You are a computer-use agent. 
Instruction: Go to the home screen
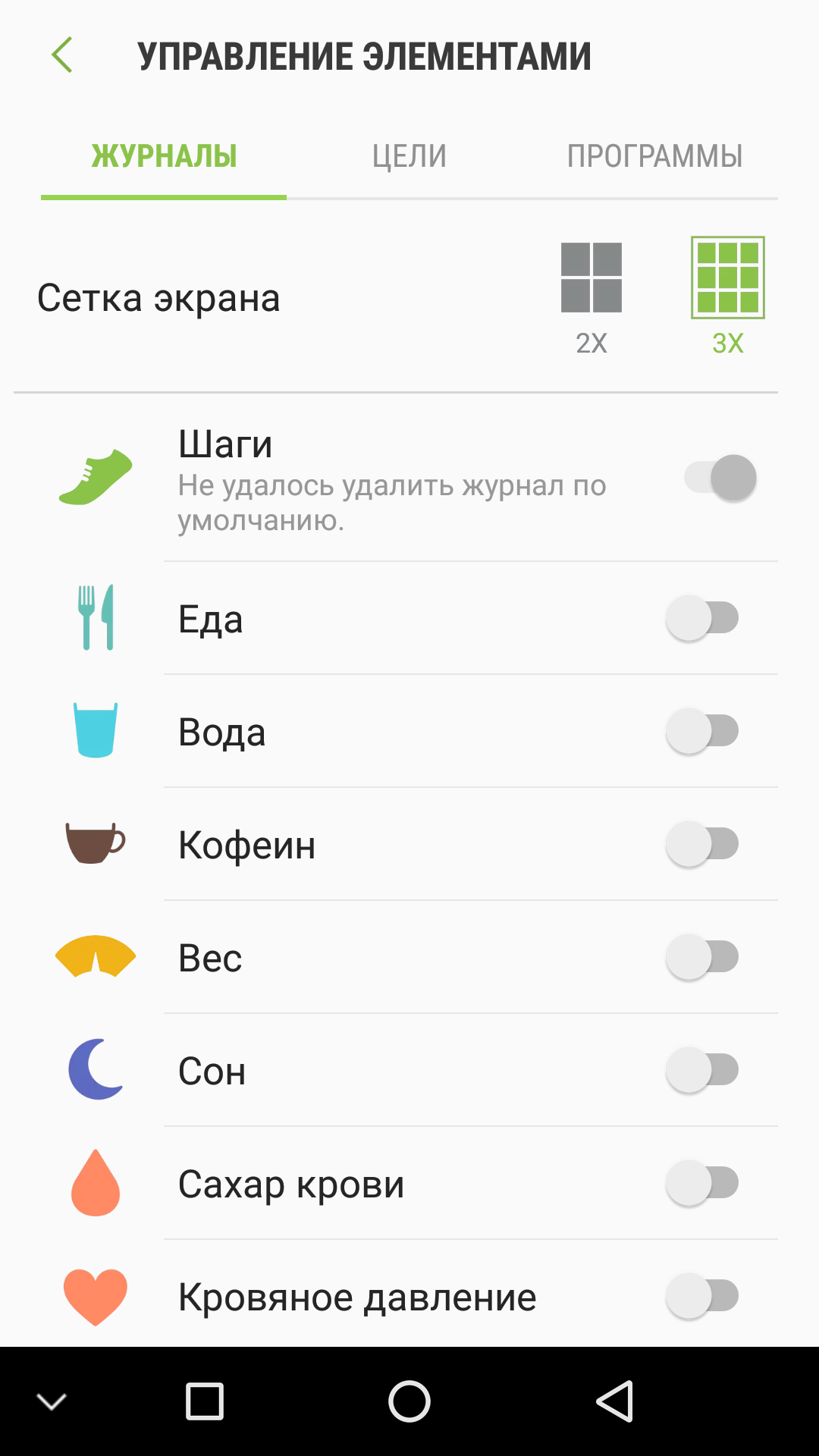point(409,1401)
